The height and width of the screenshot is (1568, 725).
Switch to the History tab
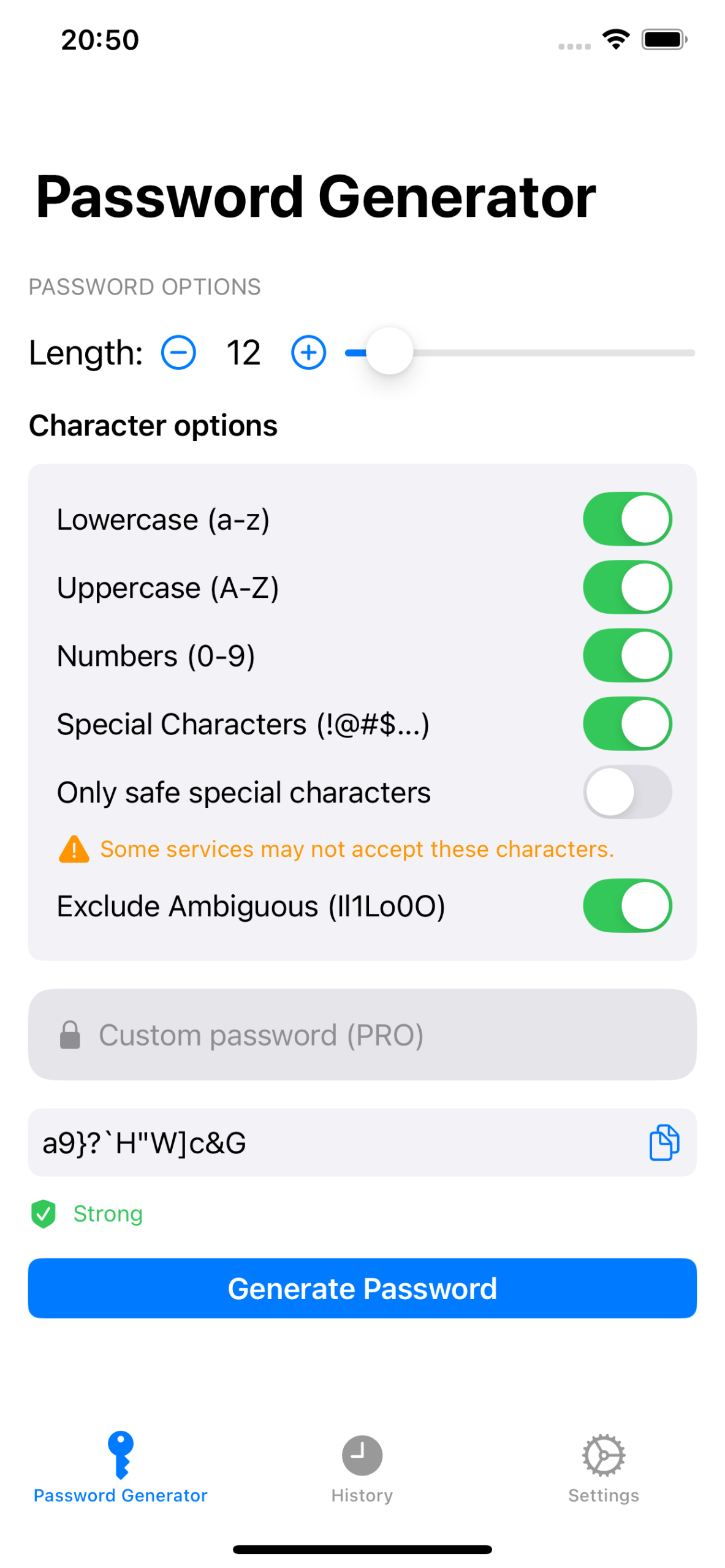[x=362, y=1469]
